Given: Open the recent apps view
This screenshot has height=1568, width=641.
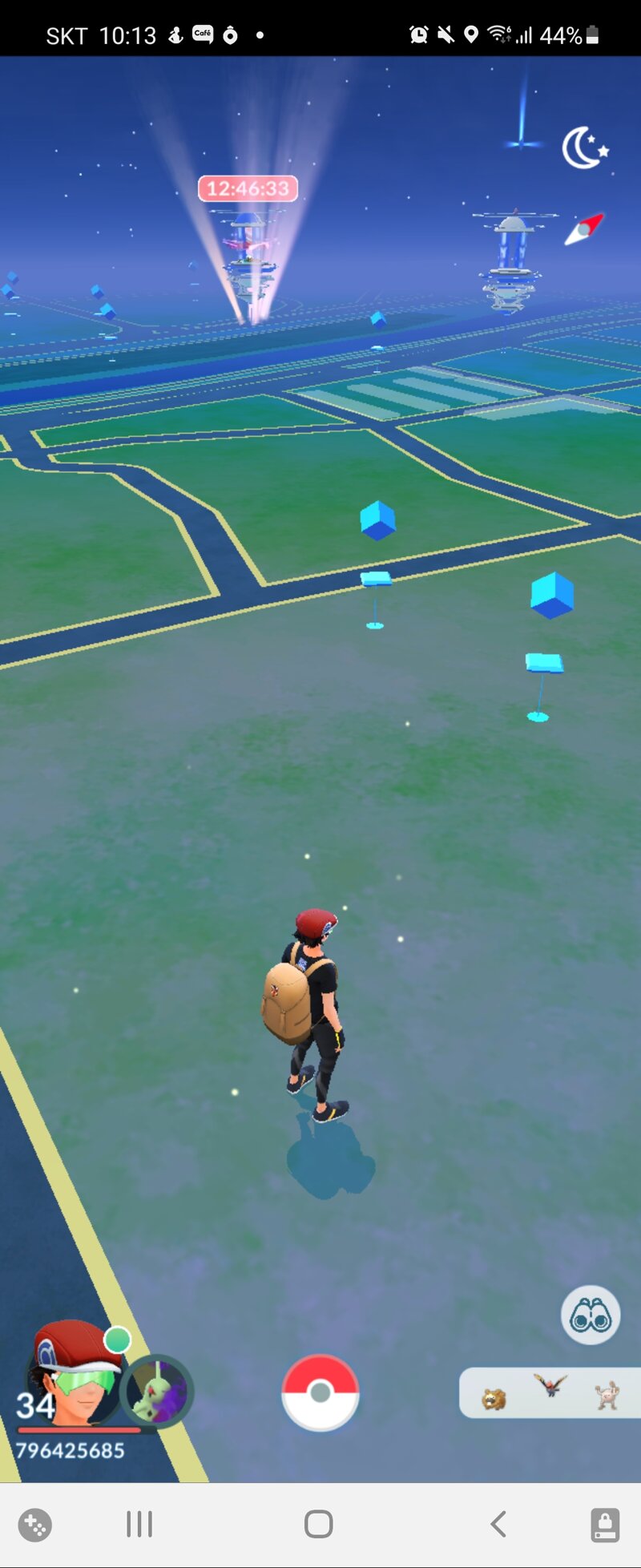Looking at the screenshot, I should coord(139,1524).
